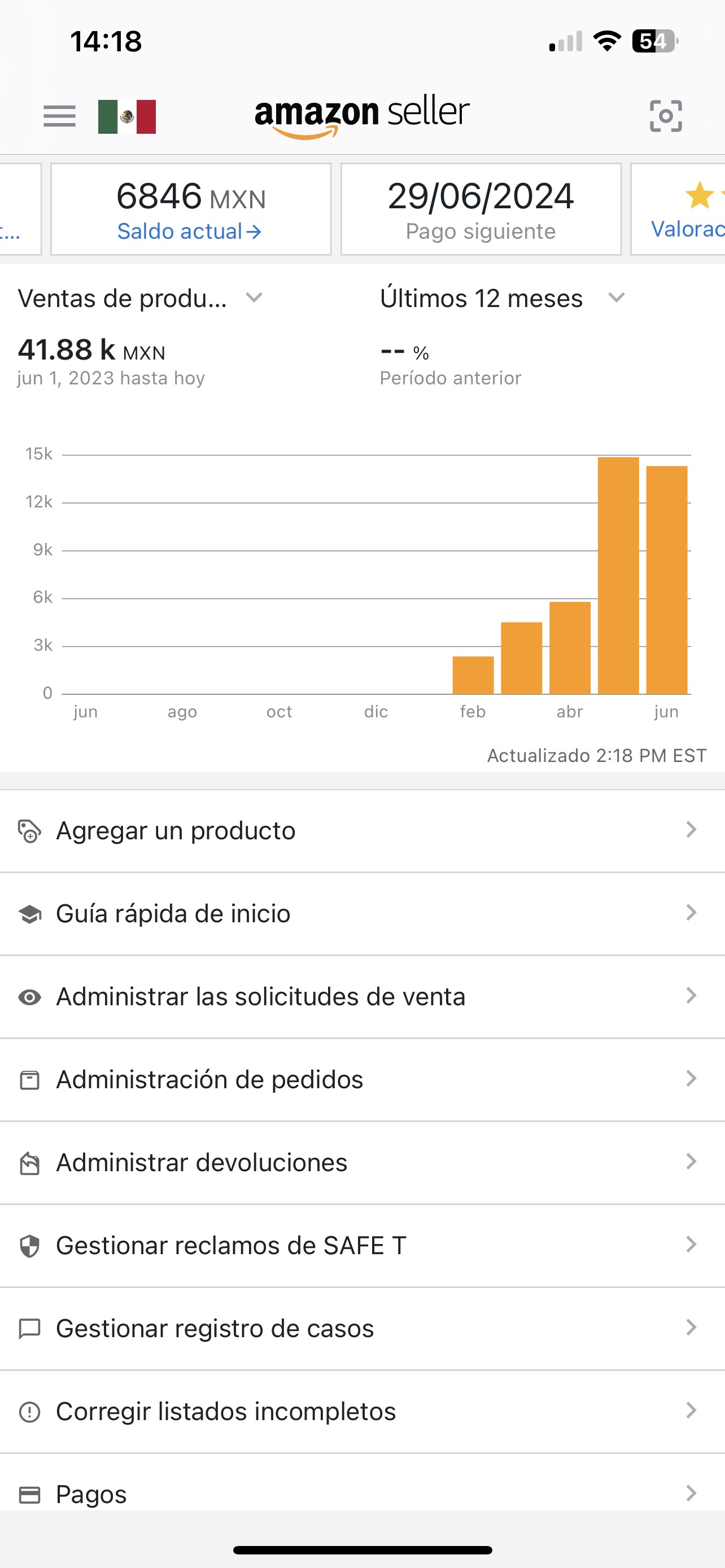Select Agregar un producto
The height and width of the screenshot is (1568, 725).
pyautogui.click(x=361, y=831)
